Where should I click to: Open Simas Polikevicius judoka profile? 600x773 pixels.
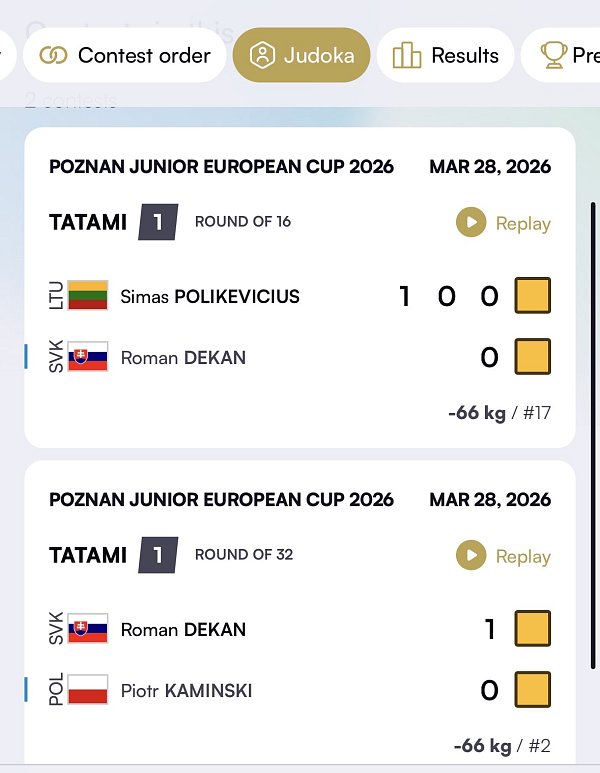click(x=209, y=296)
